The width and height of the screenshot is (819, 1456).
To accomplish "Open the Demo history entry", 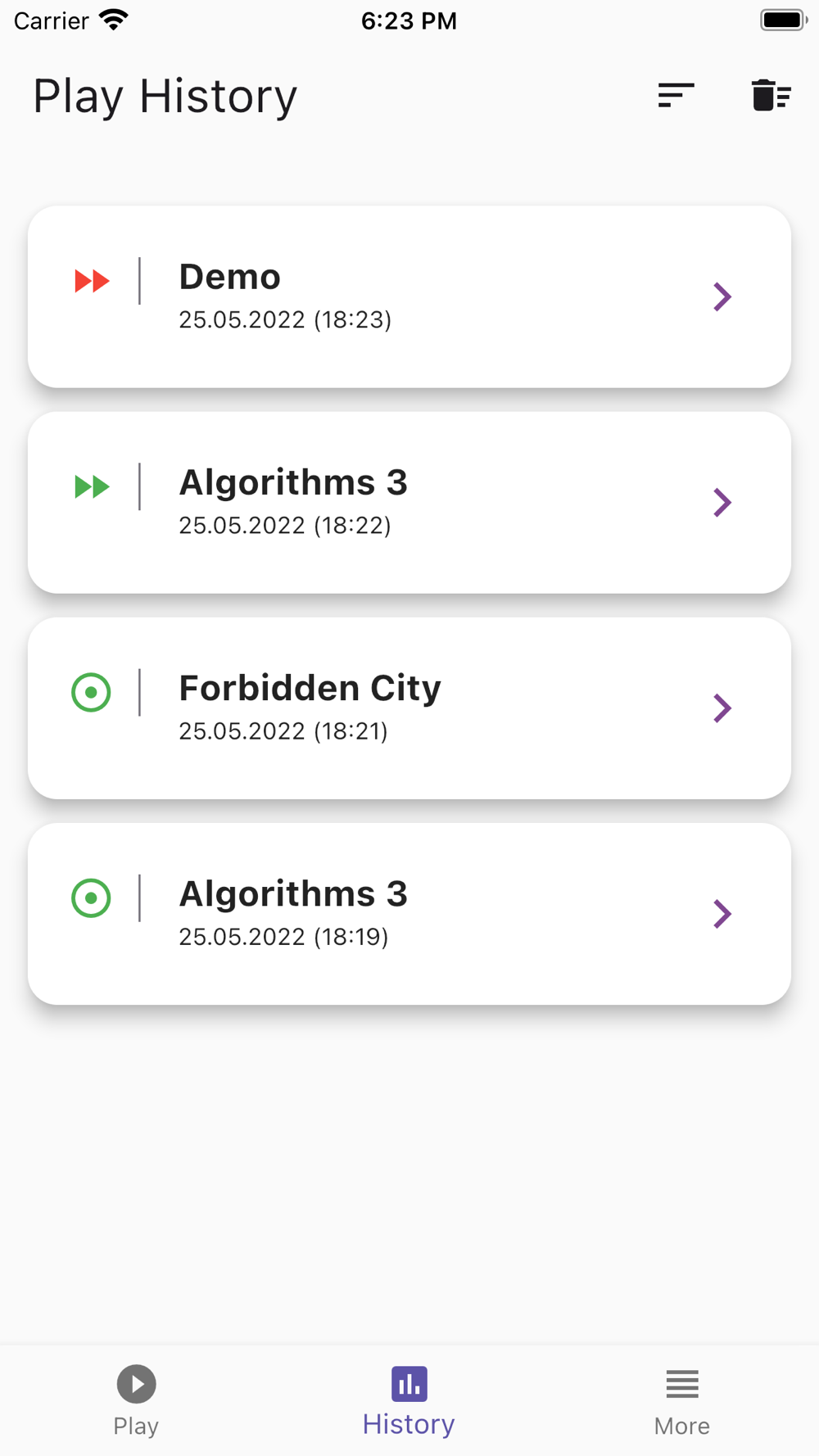I will (x=409, y=296).
